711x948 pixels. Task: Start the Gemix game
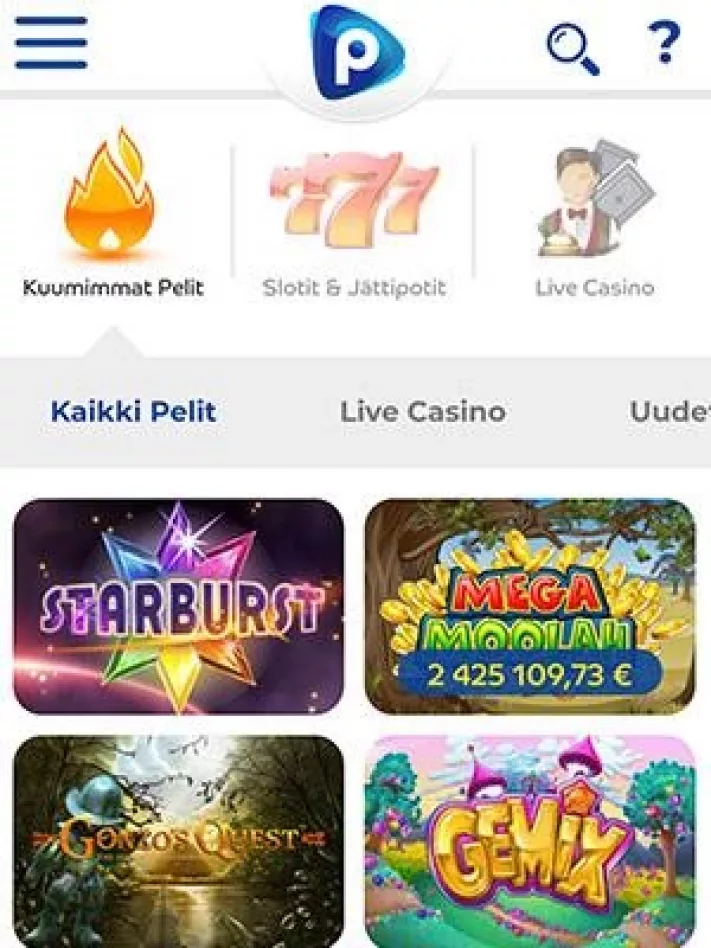[x=529, y=842]
